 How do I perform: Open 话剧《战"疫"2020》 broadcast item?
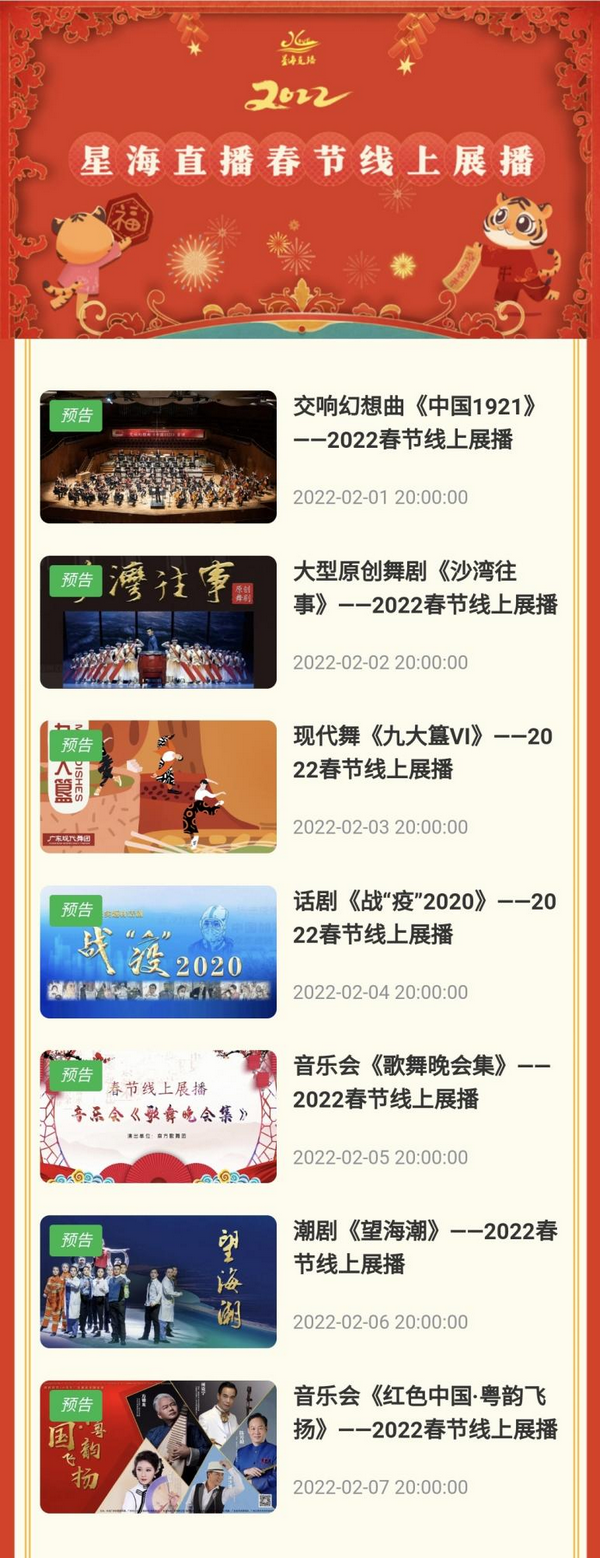coord(424,918)
